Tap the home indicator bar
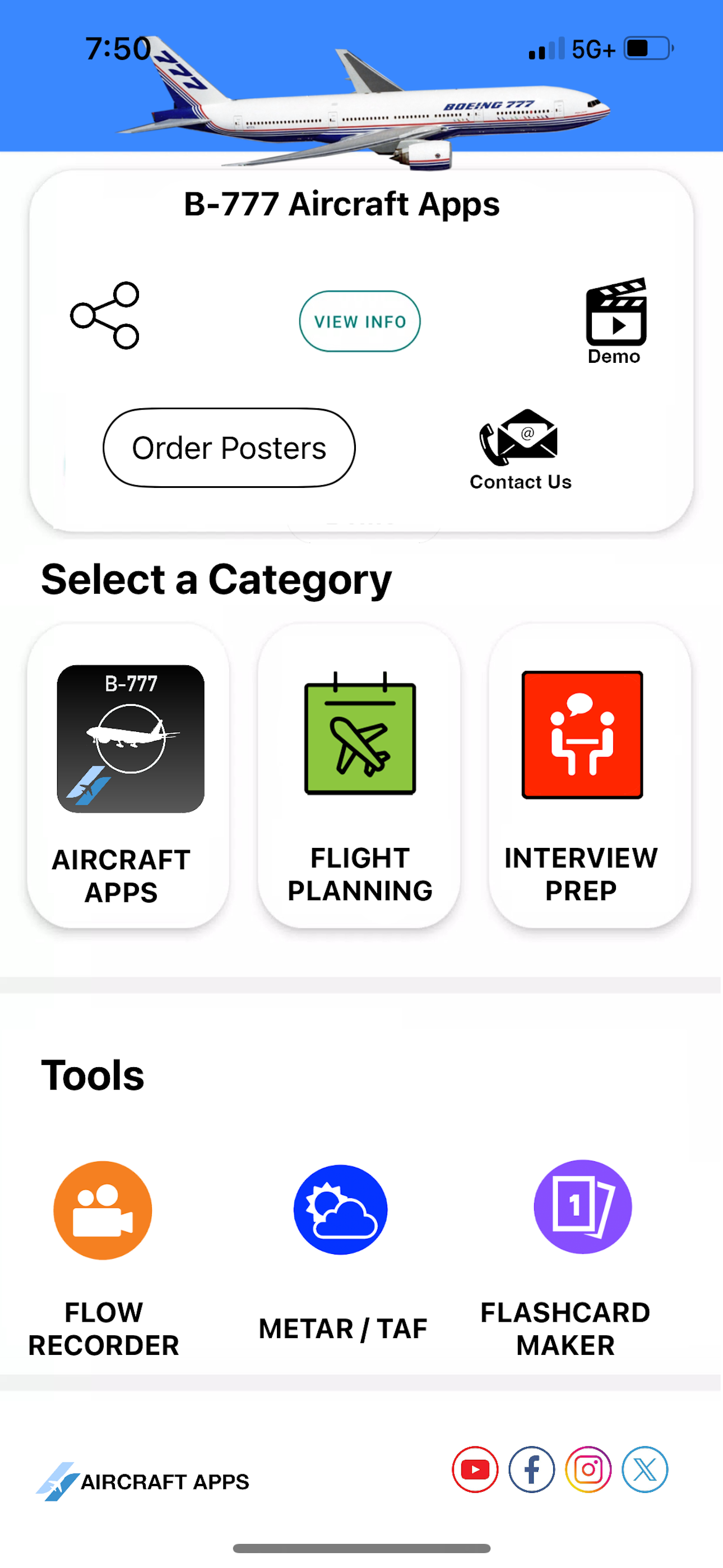 point(361,1549)
